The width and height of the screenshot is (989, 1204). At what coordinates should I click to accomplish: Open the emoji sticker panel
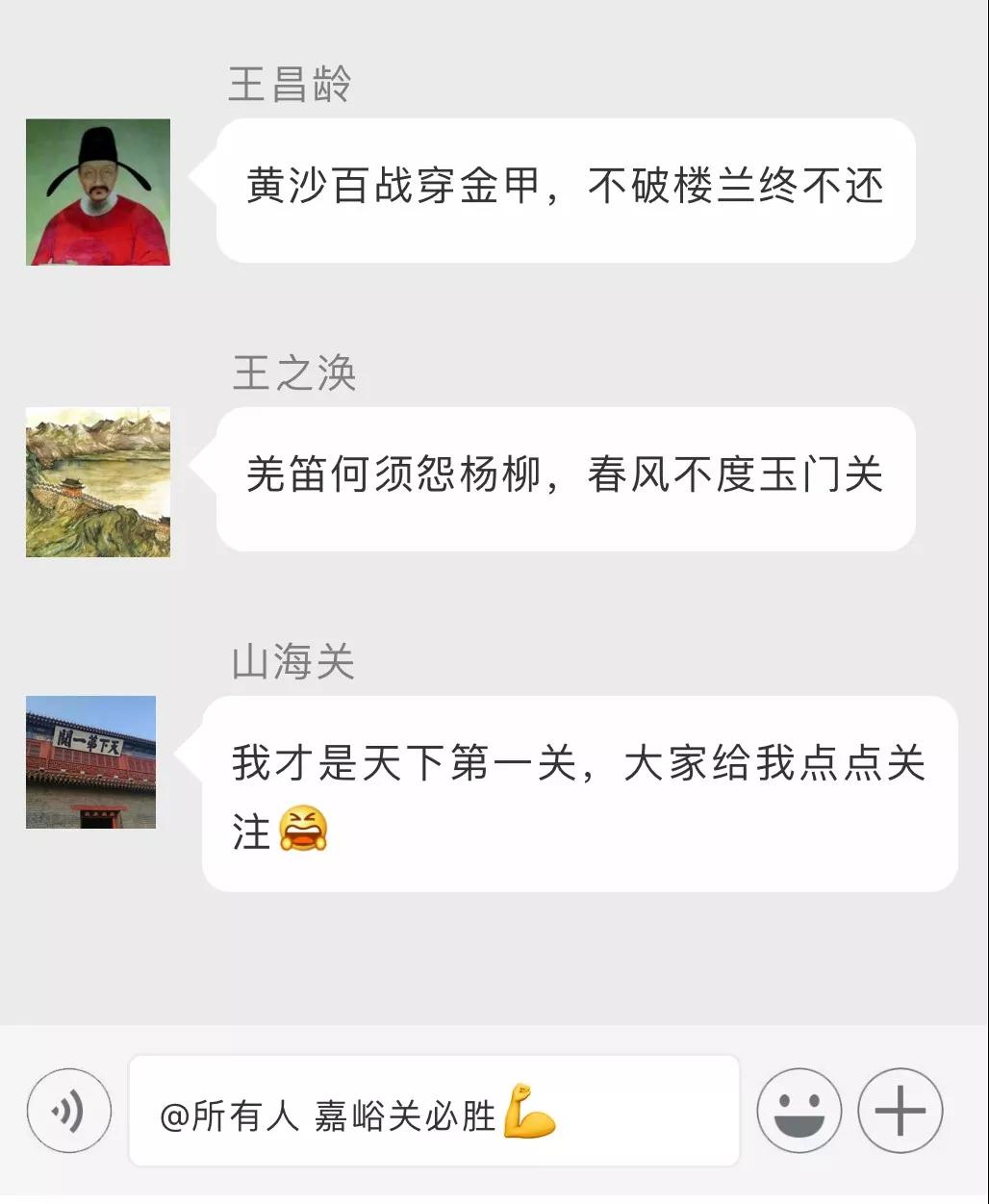pos(799,1112)
